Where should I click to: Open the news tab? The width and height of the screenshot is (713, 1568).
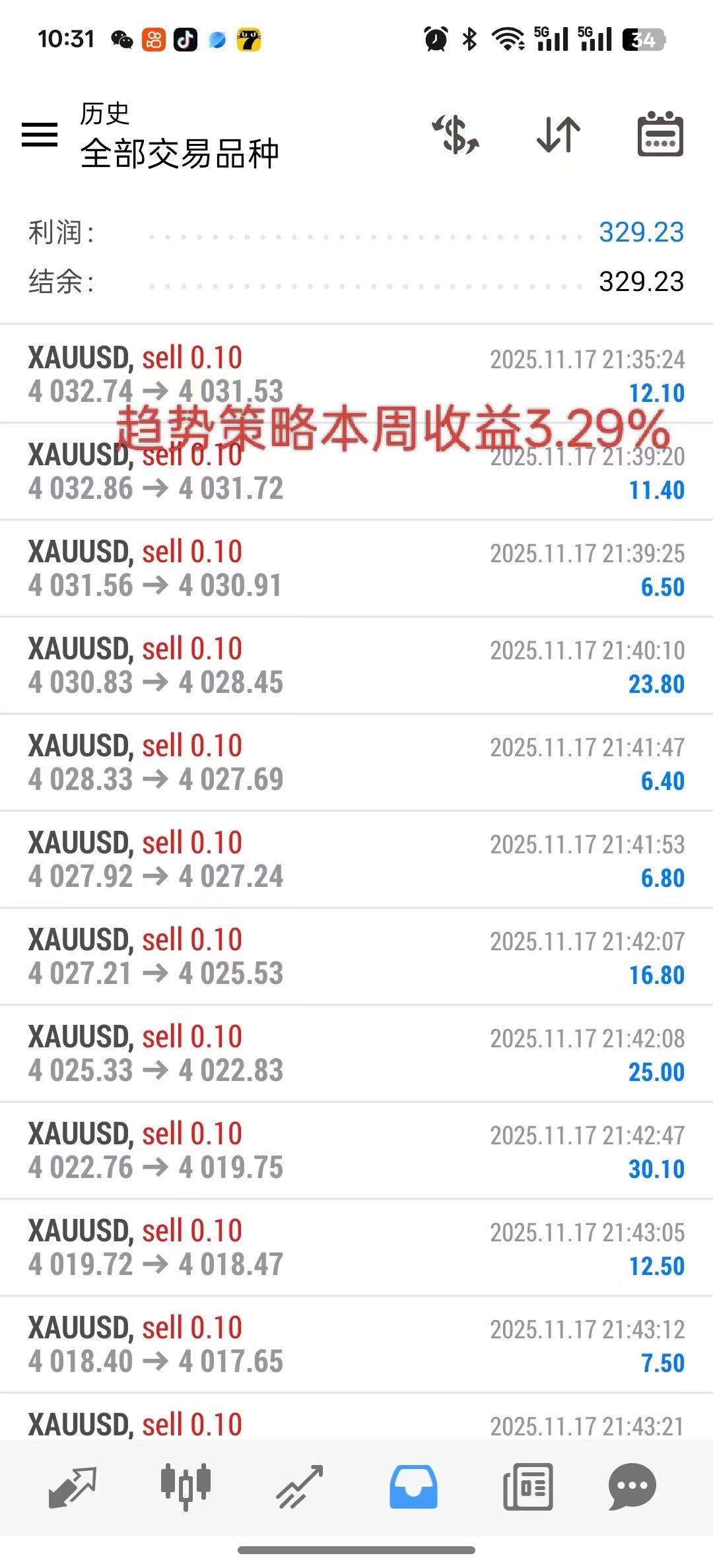527,1487
